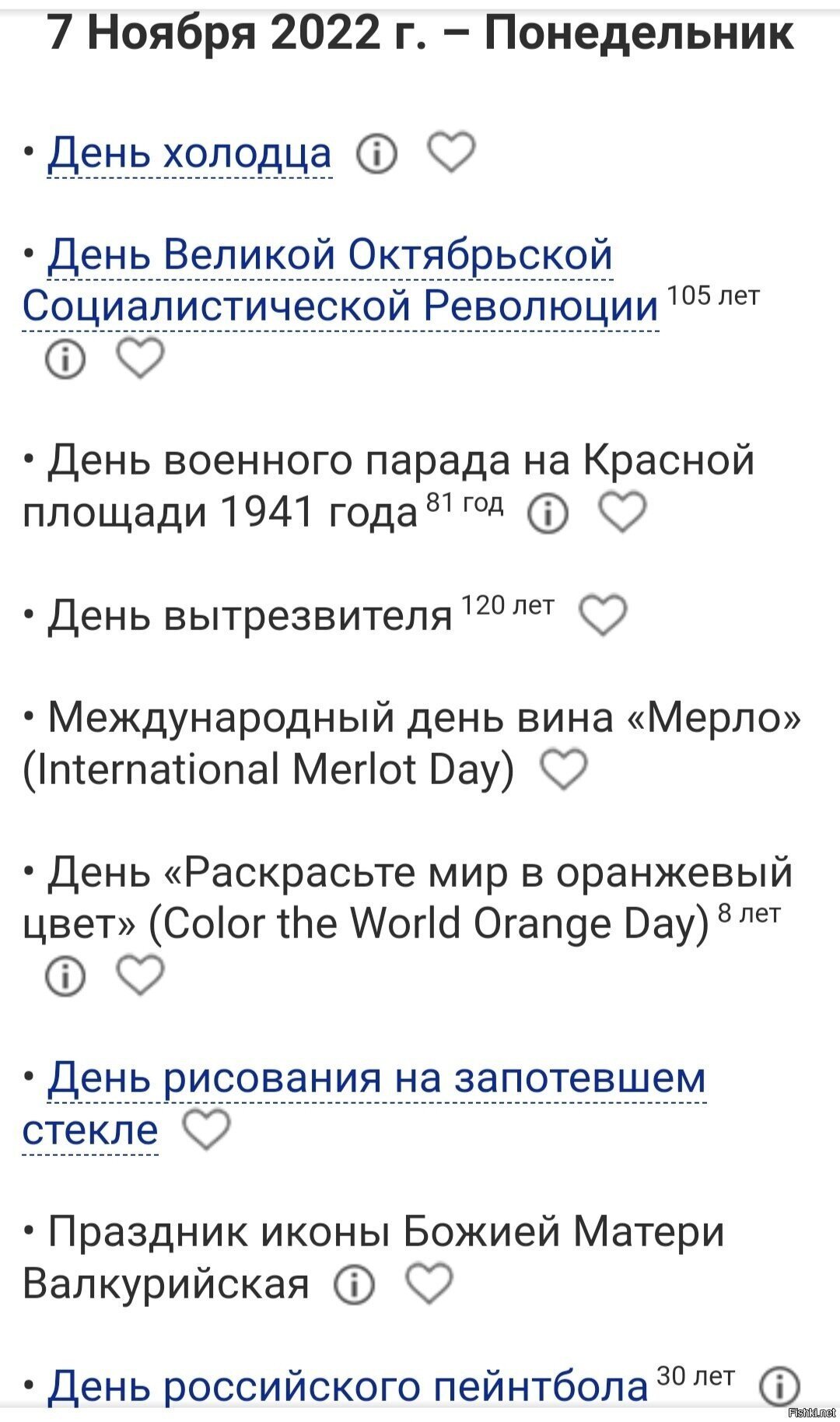Open info about параде на Красной площади

tap(548, 512)
